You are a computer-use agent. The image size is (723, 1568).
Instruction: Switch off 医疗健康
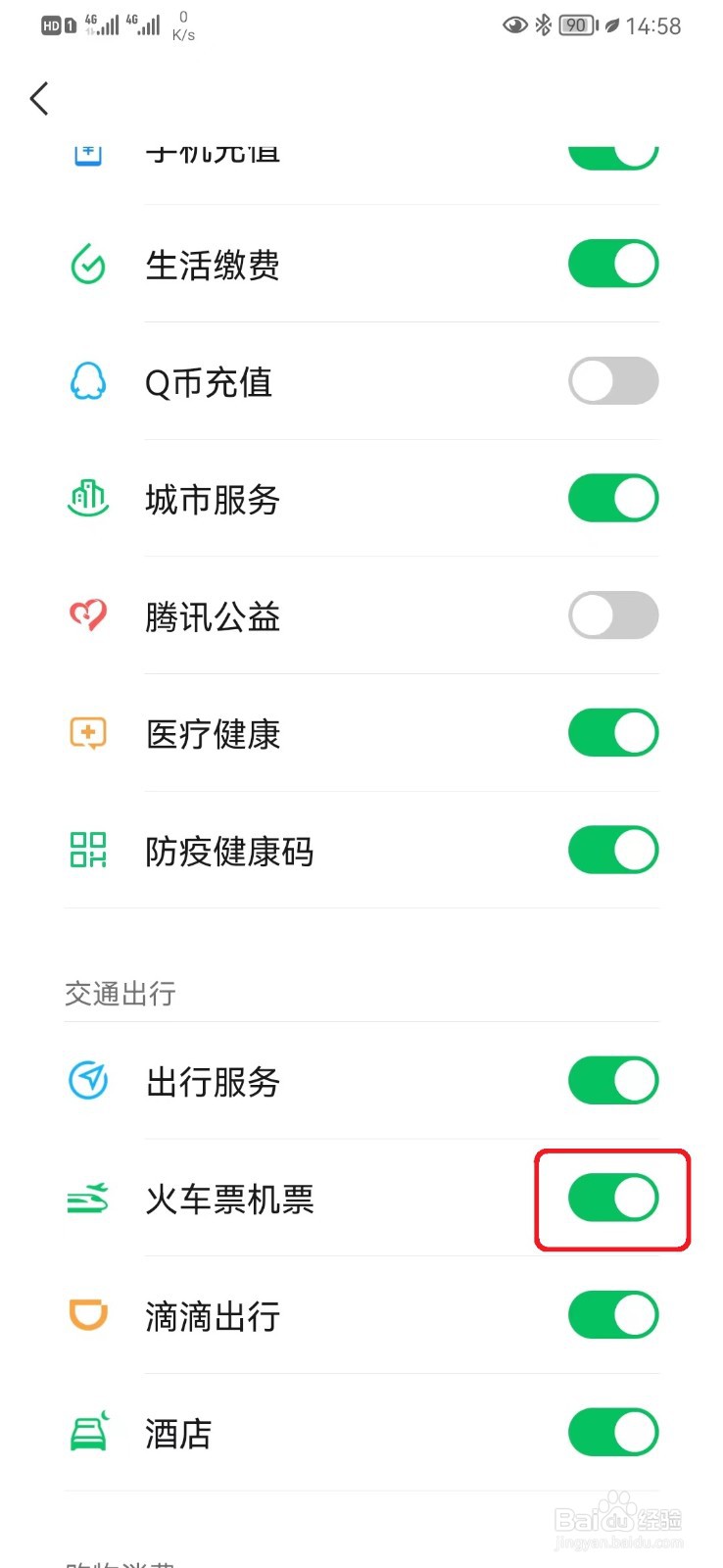(x=613, y=733)
